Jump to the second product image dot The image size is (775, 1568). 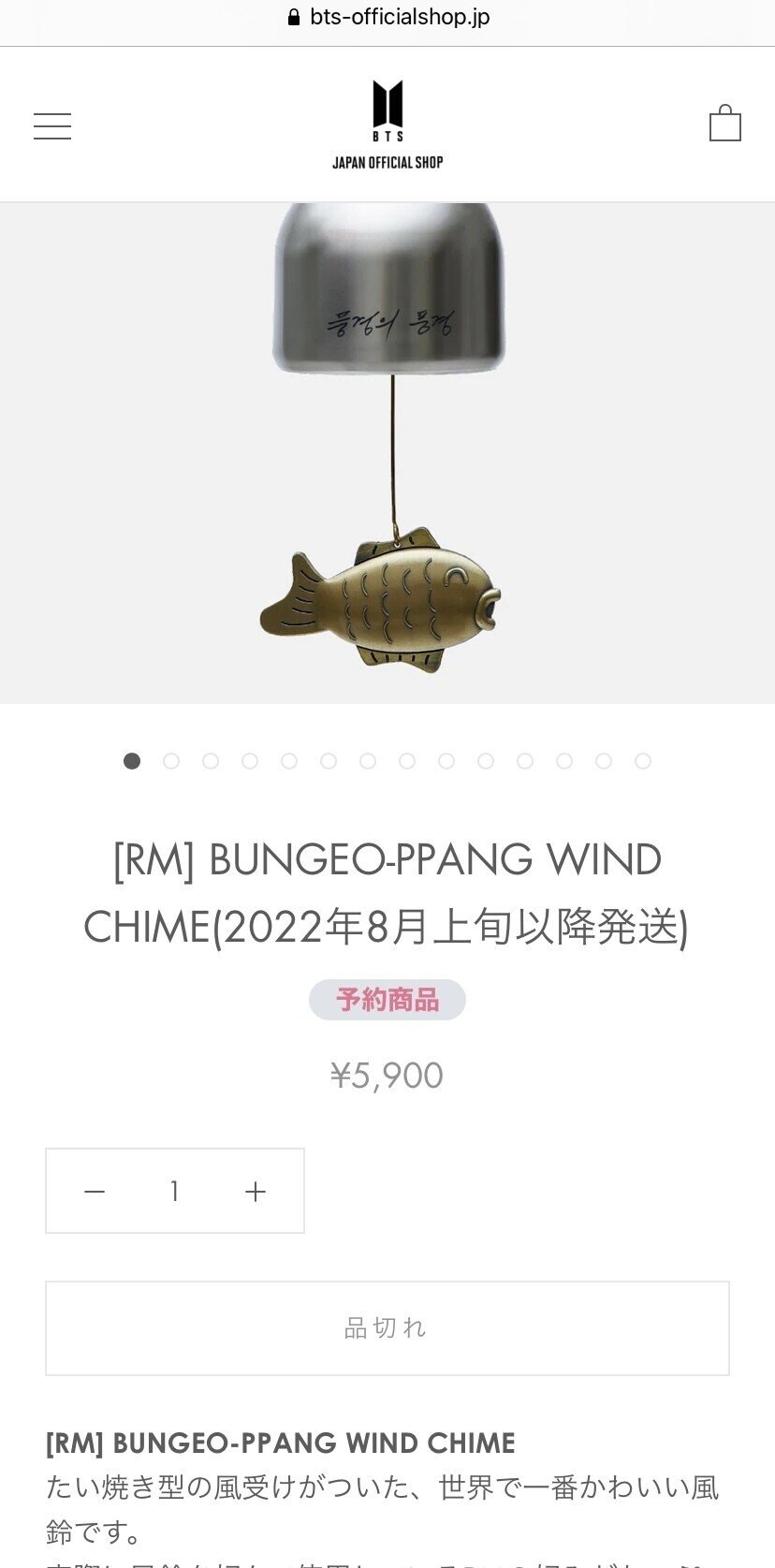171,761
